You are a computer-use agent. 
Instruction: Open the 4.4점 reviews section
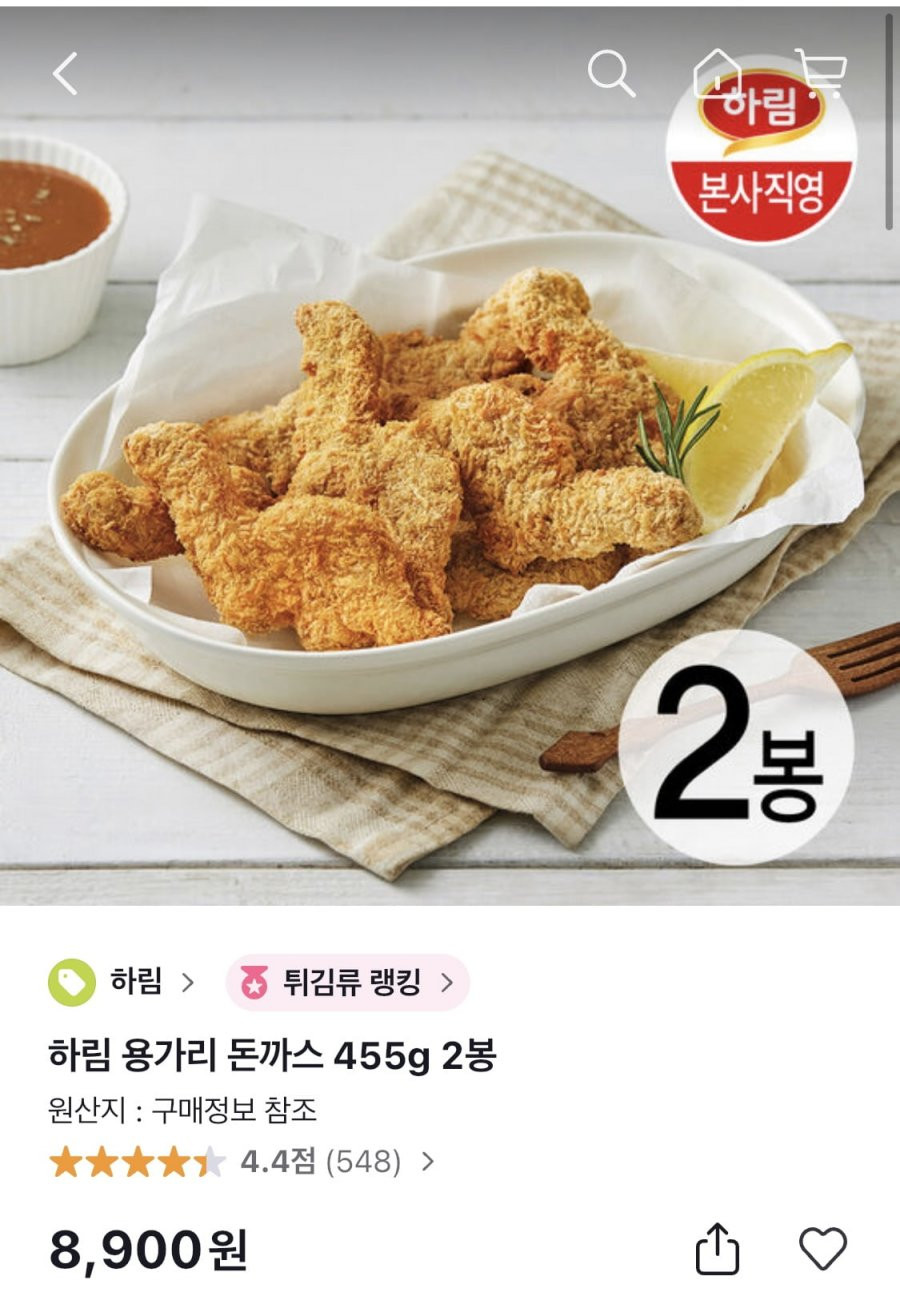(x=320, y=1161)
